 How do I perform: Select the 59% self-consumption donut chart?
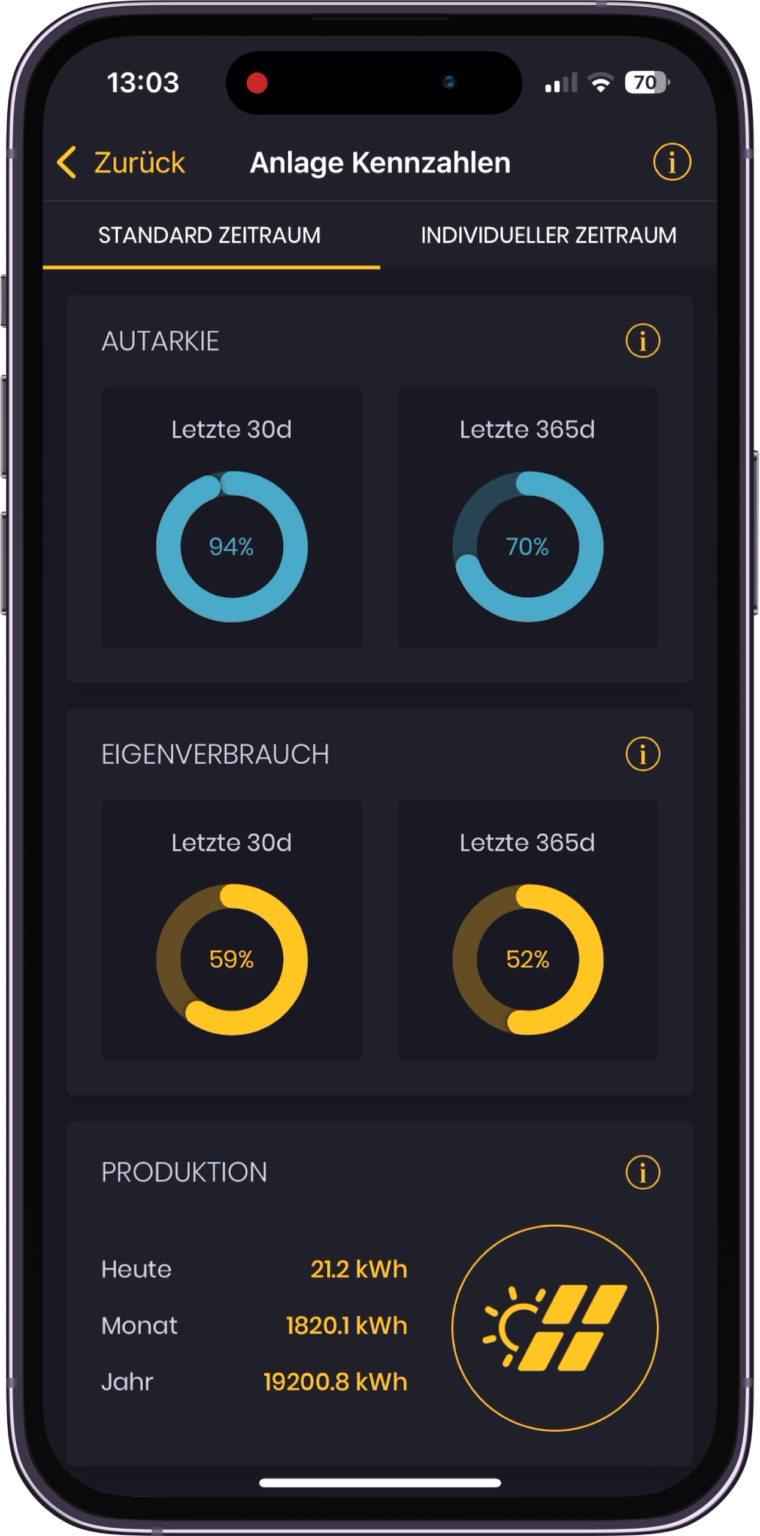coord(232,959)
